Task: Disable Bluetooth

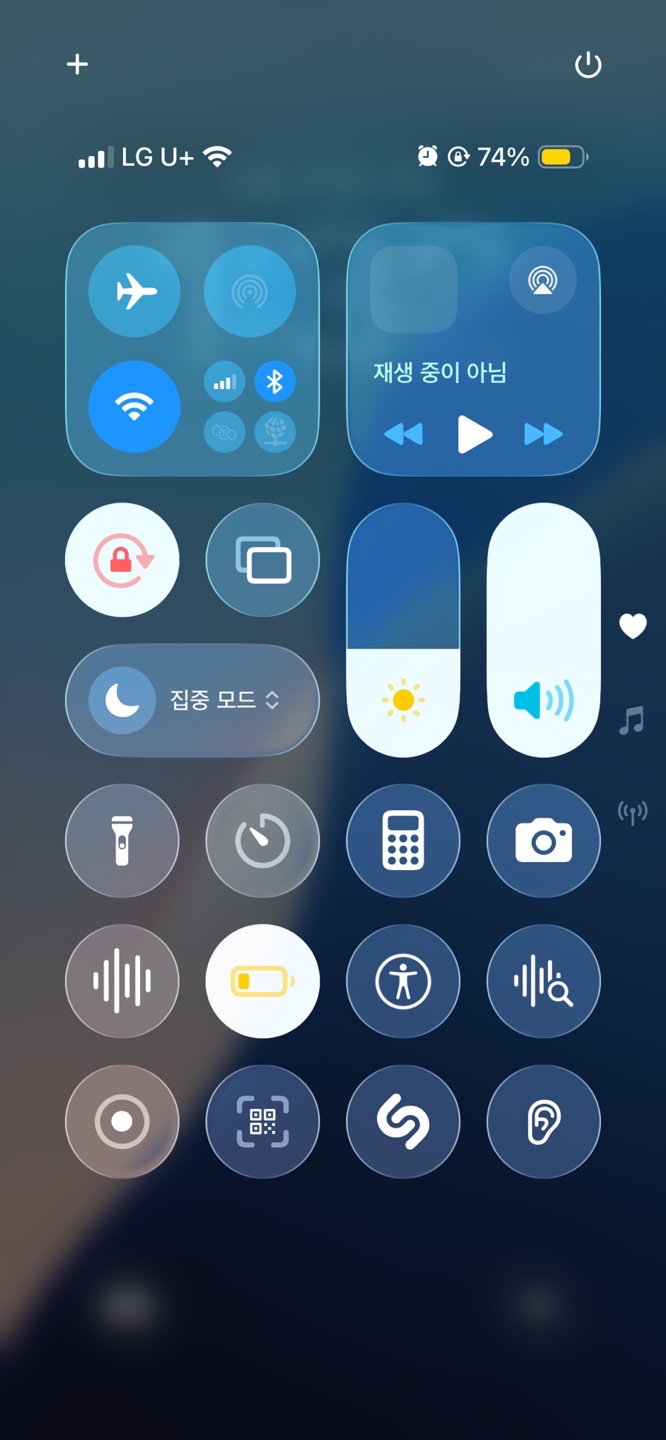Action: 275,381
